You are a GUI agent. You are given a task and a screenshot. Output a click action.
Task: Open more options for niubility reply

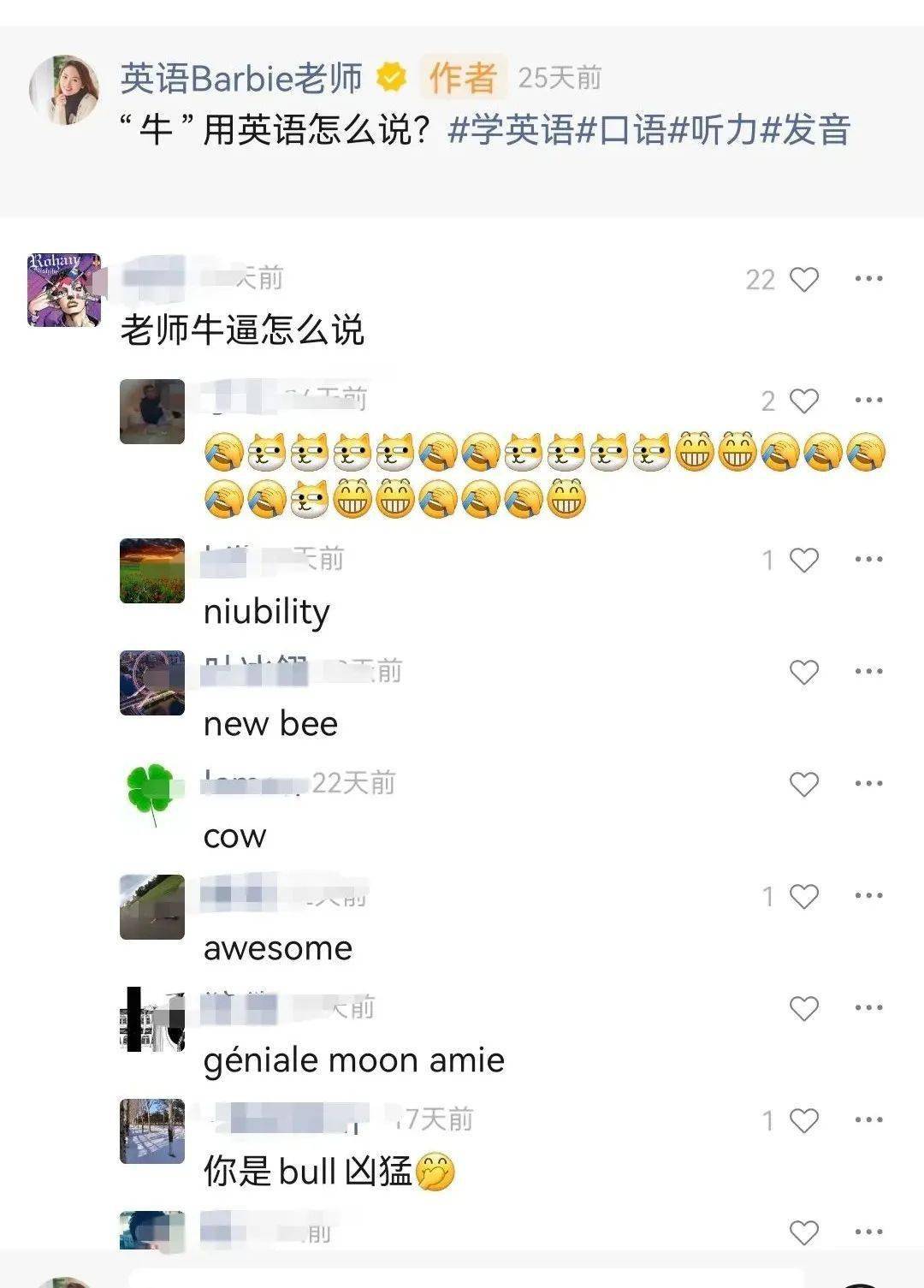868,560
